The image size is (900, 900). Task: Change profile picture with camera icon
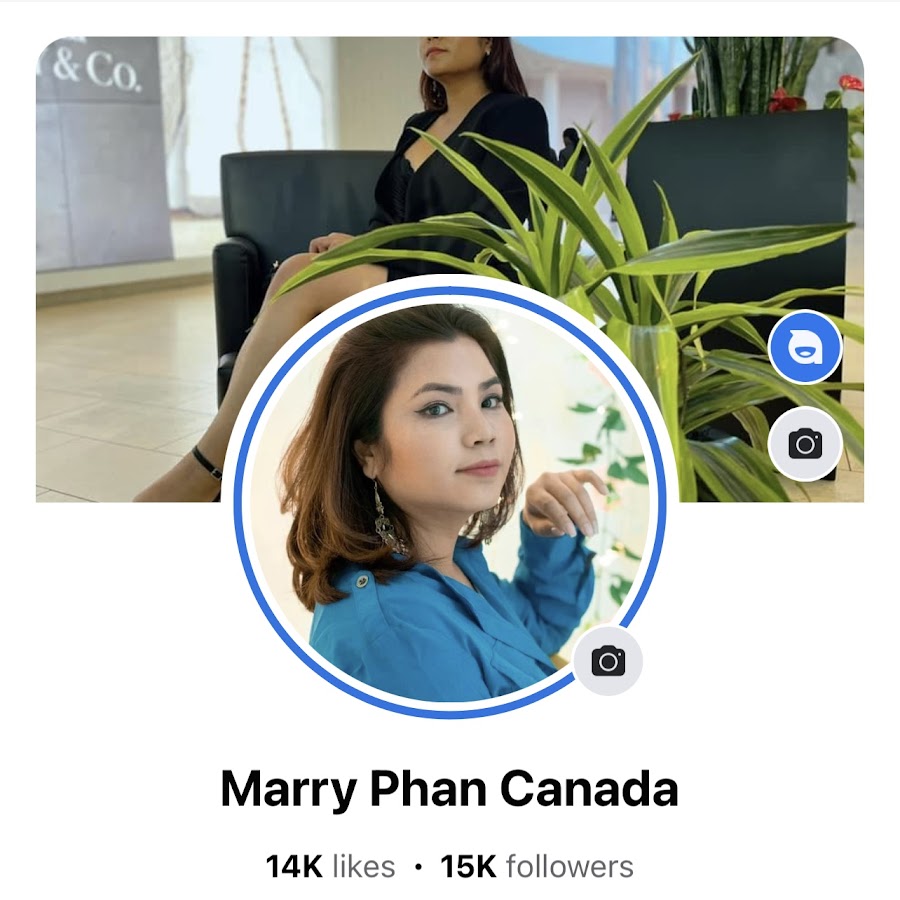point(608,661)
